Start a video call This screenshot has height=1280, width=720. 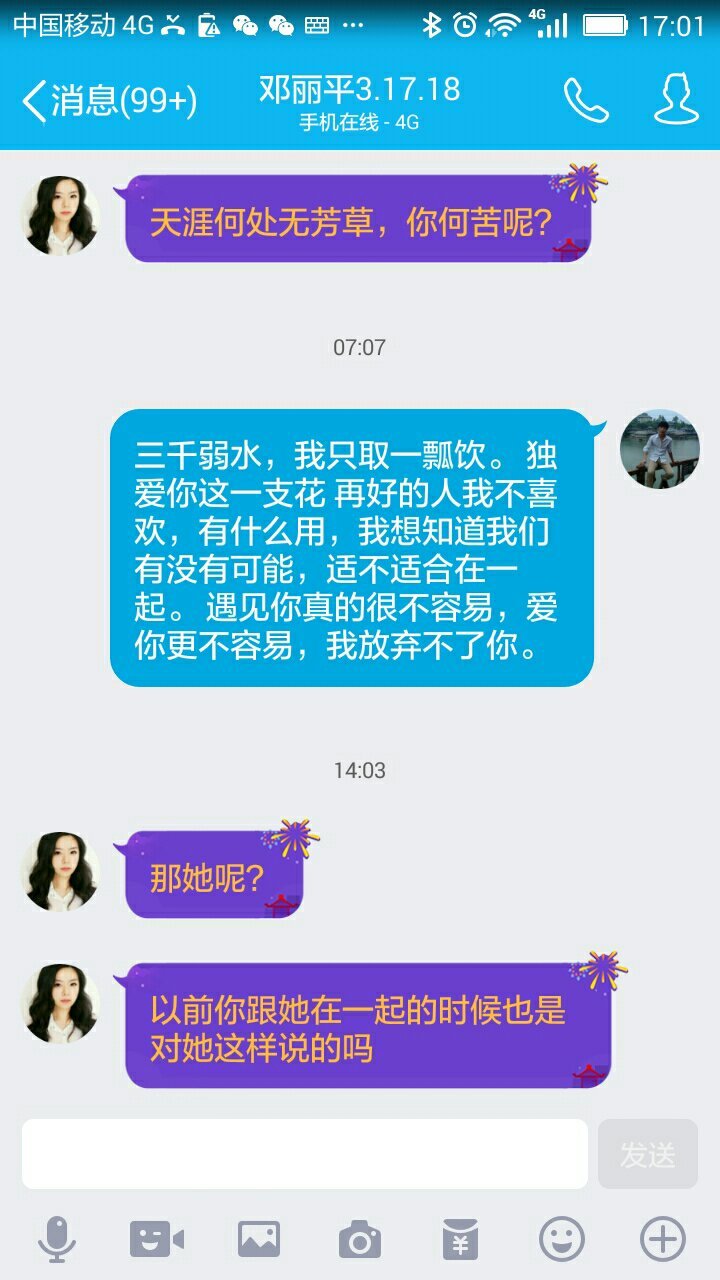(x=157, y=1240)
